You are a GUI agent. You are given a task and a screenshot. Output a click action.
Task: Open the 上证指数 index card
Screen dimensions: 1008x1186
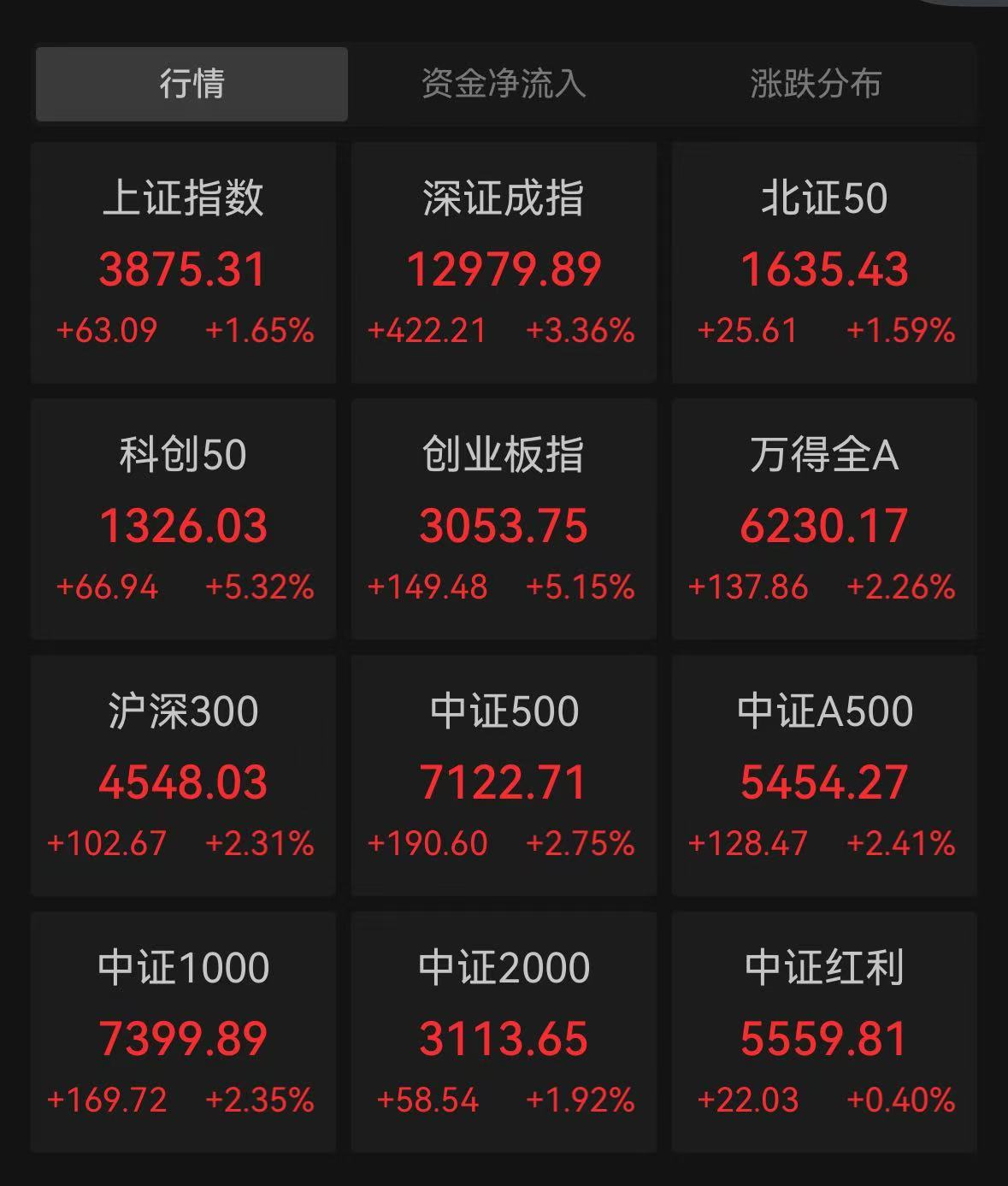[x=183, y=263]
